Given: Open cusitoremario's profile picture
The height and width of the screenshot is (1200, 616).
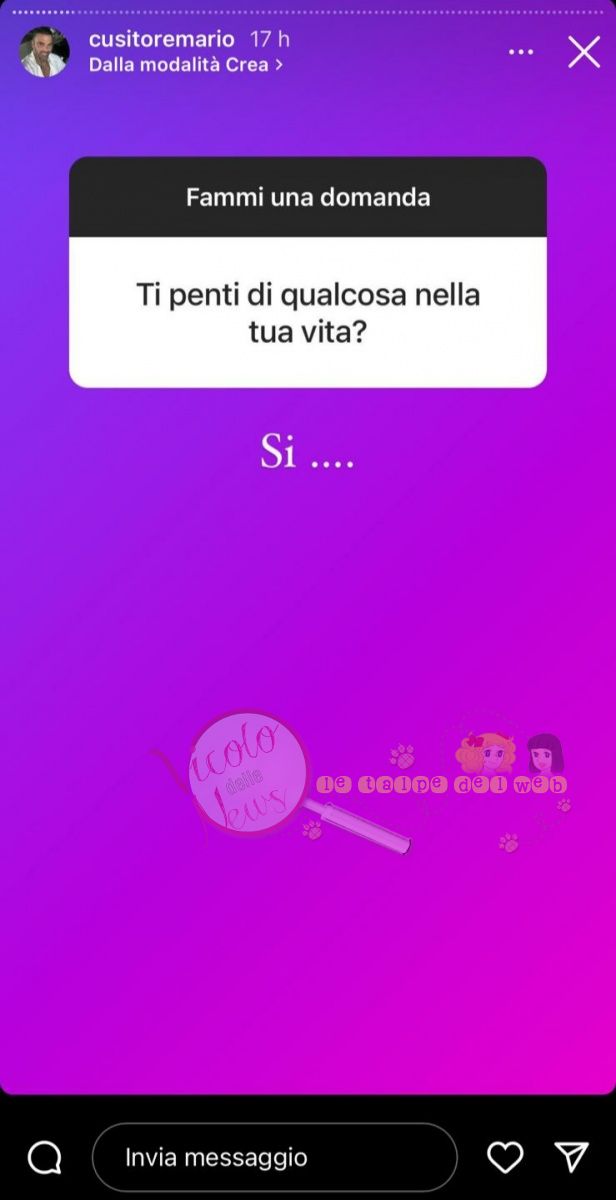Looking at the screenshot, I should point(45,52).
